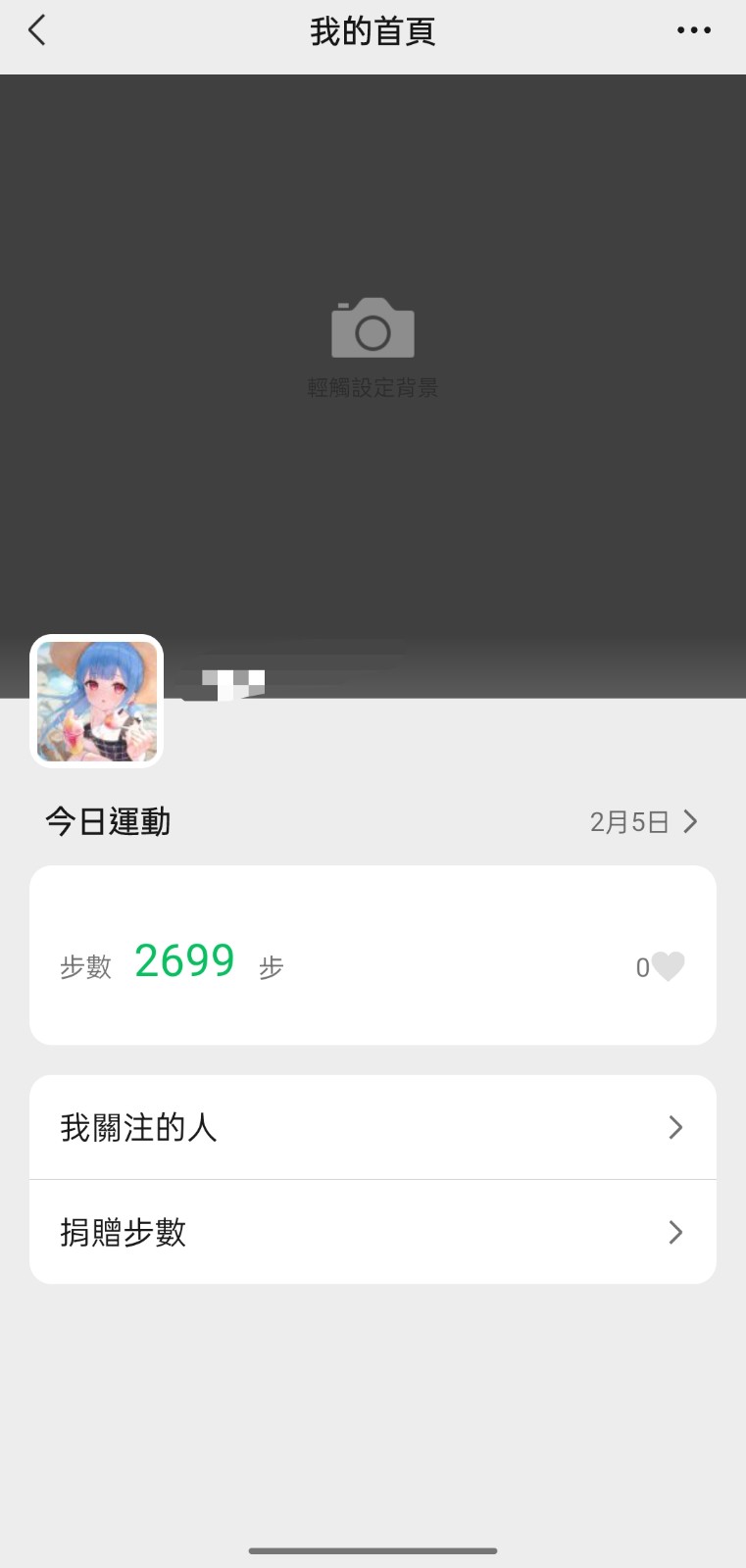Tap the camera to set background
746x1568 pixels.
[373, 329]
